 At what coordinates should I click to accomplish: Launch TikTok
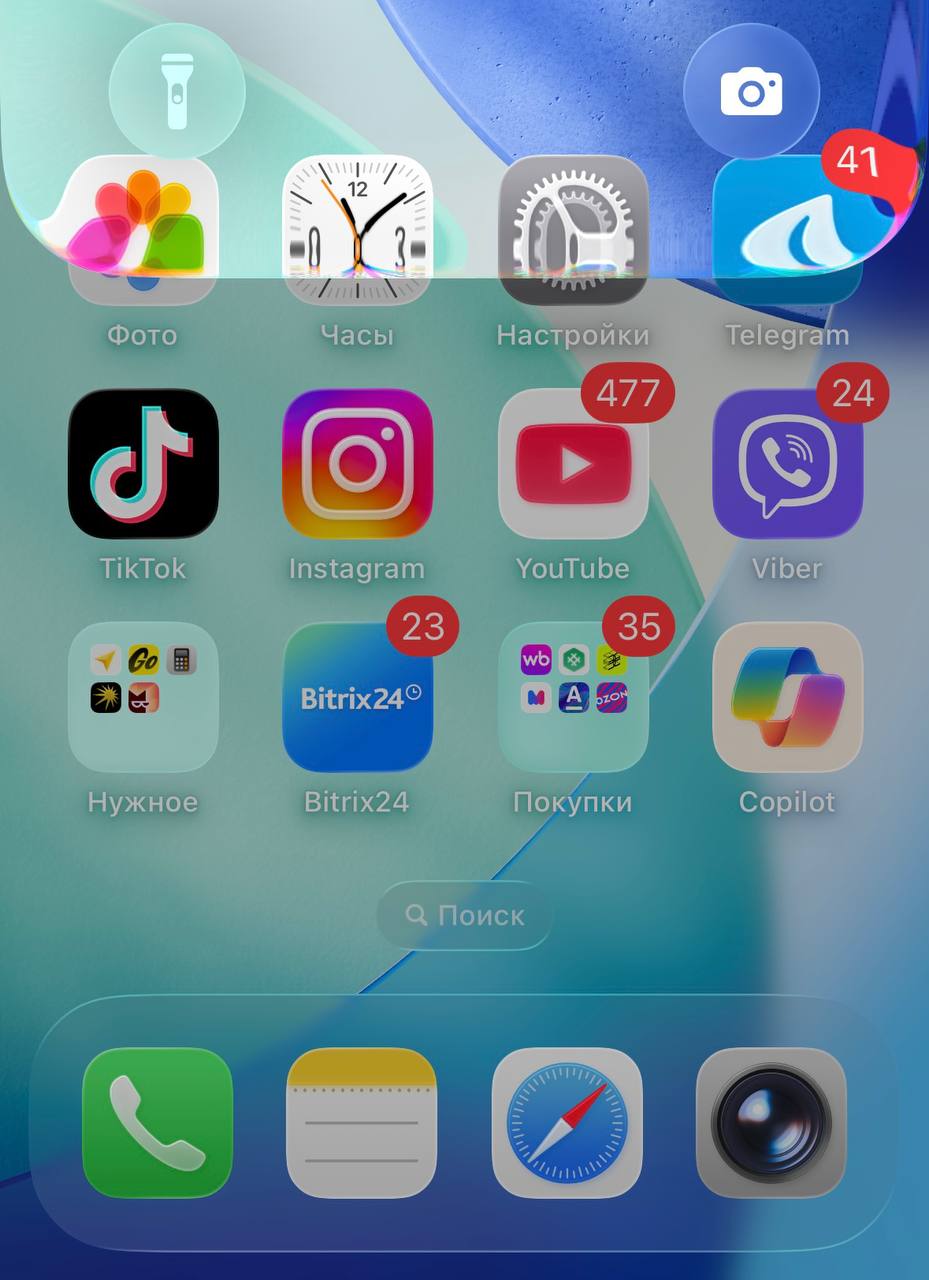[x=143, y=464]
